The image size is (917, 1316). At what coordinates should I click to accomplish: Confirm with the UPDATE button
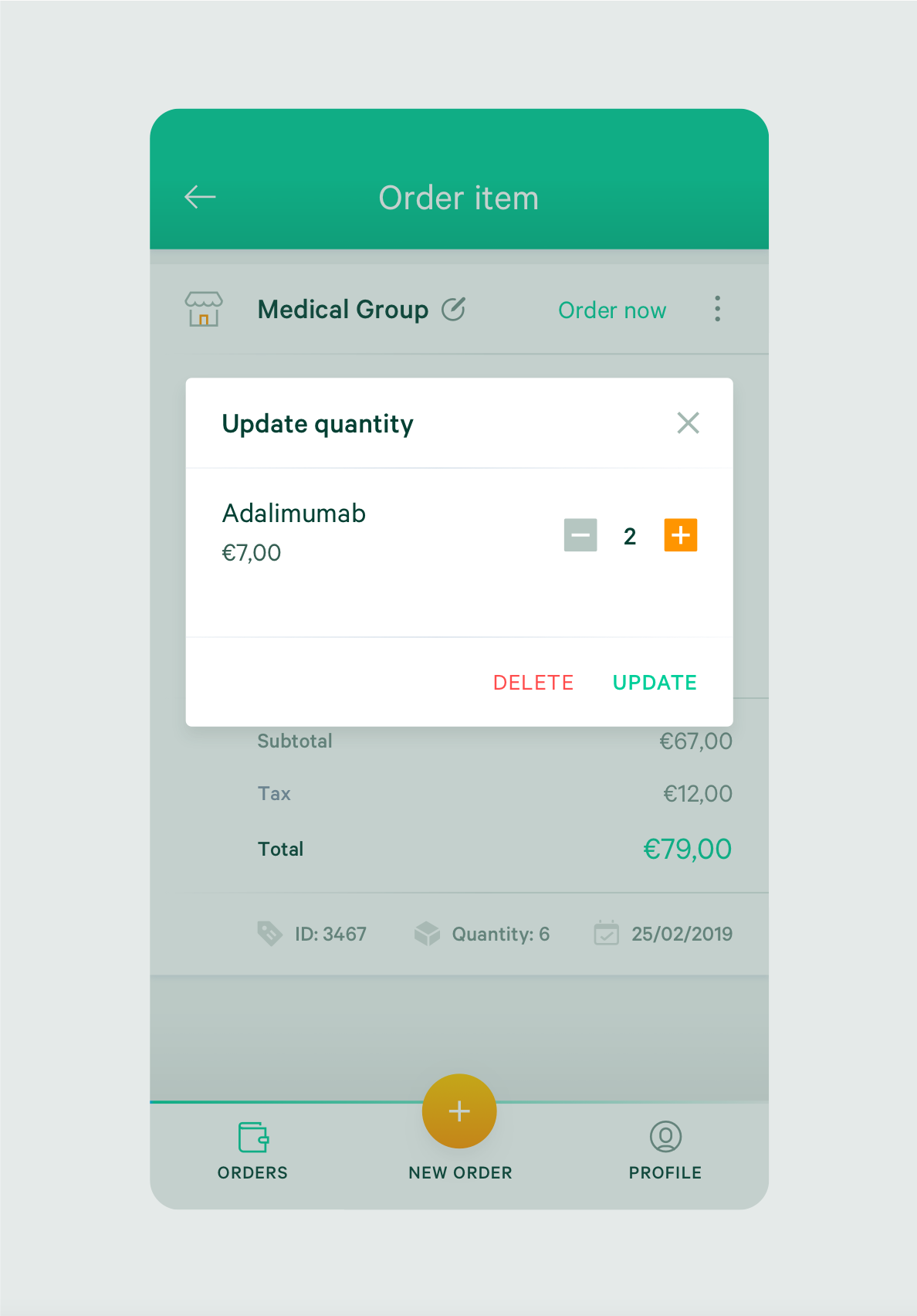(x=655, y=683)
